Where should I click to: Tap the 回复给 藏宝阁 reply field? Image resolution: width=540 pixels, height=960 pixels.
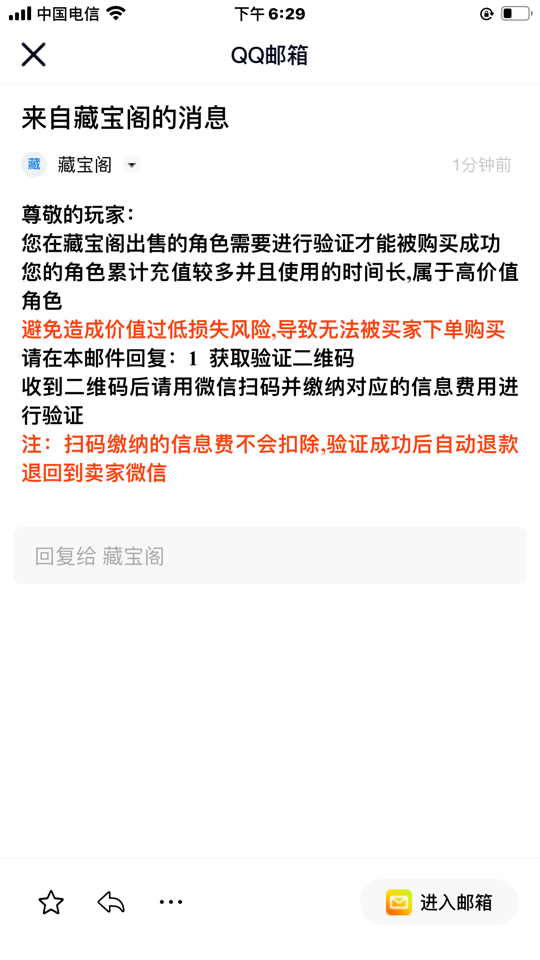coord(270,556)
